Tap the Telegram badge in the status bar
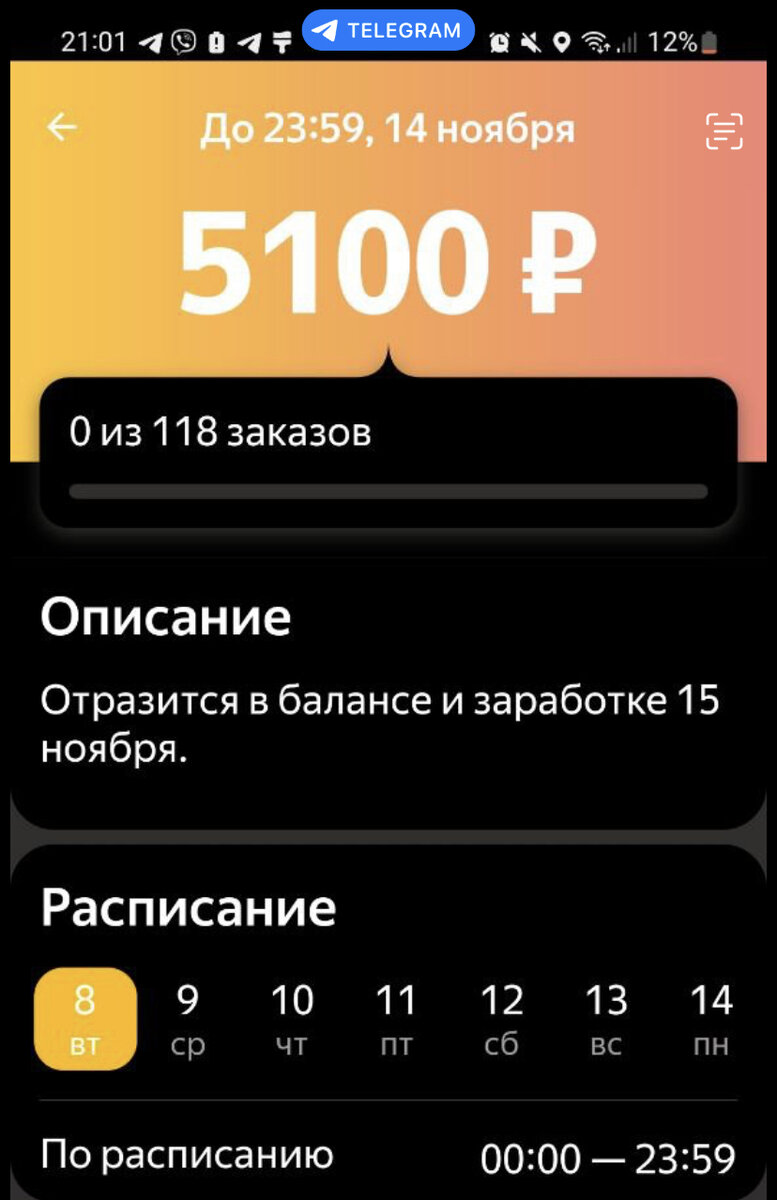 point(387,30)
